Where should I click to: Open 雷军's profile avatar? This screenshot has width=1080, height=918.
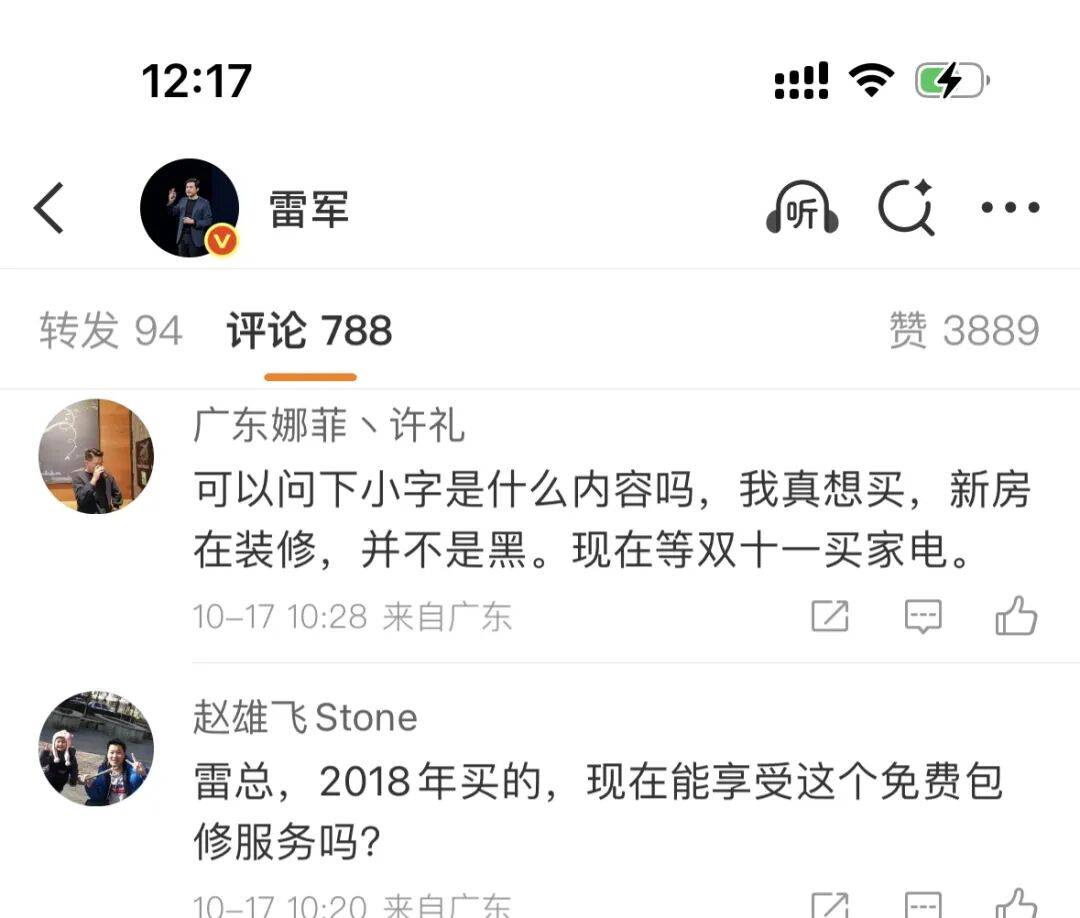coord(189,208)
